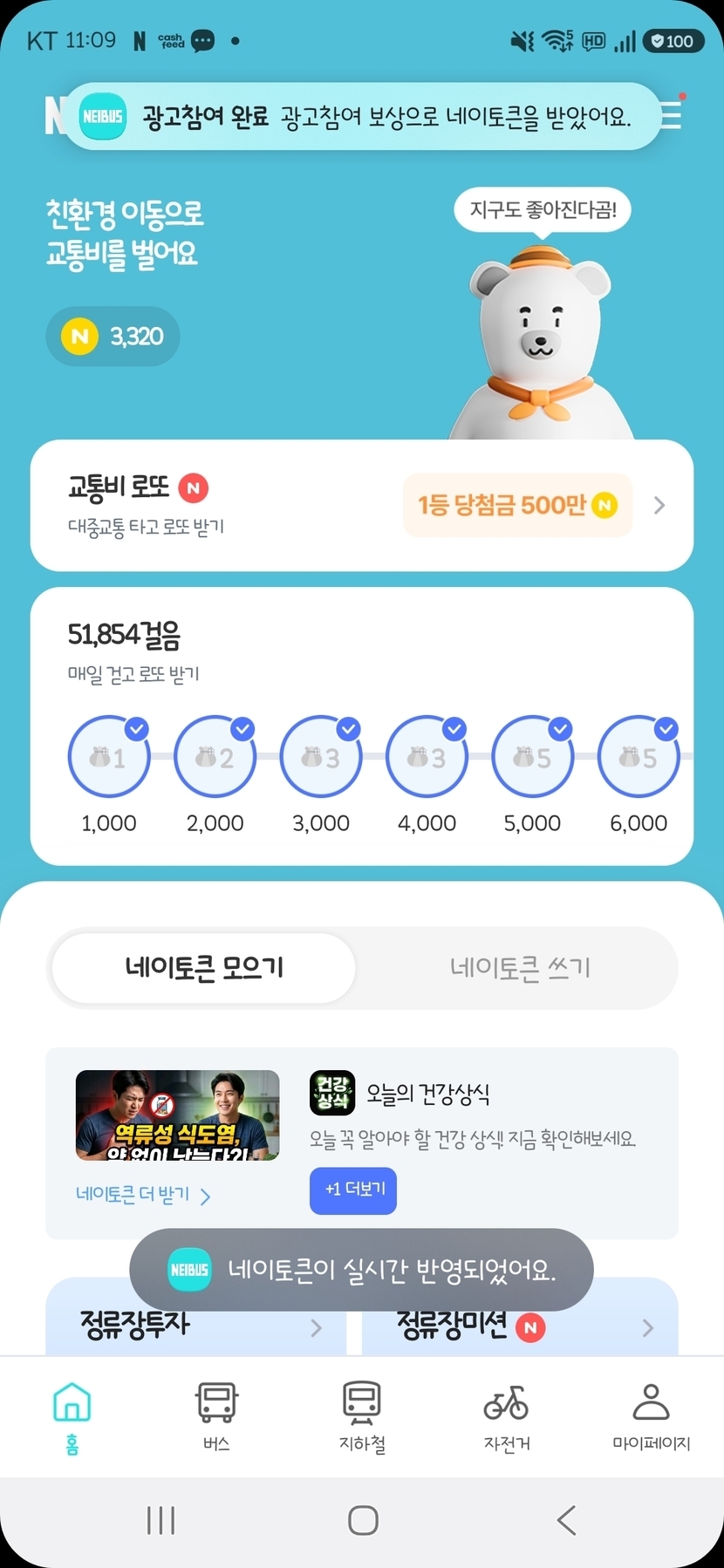Screen dimensions: 724x1568
Task: Go to the 홈 tab
Action: pyautogui.click(x=72, y=1415)
